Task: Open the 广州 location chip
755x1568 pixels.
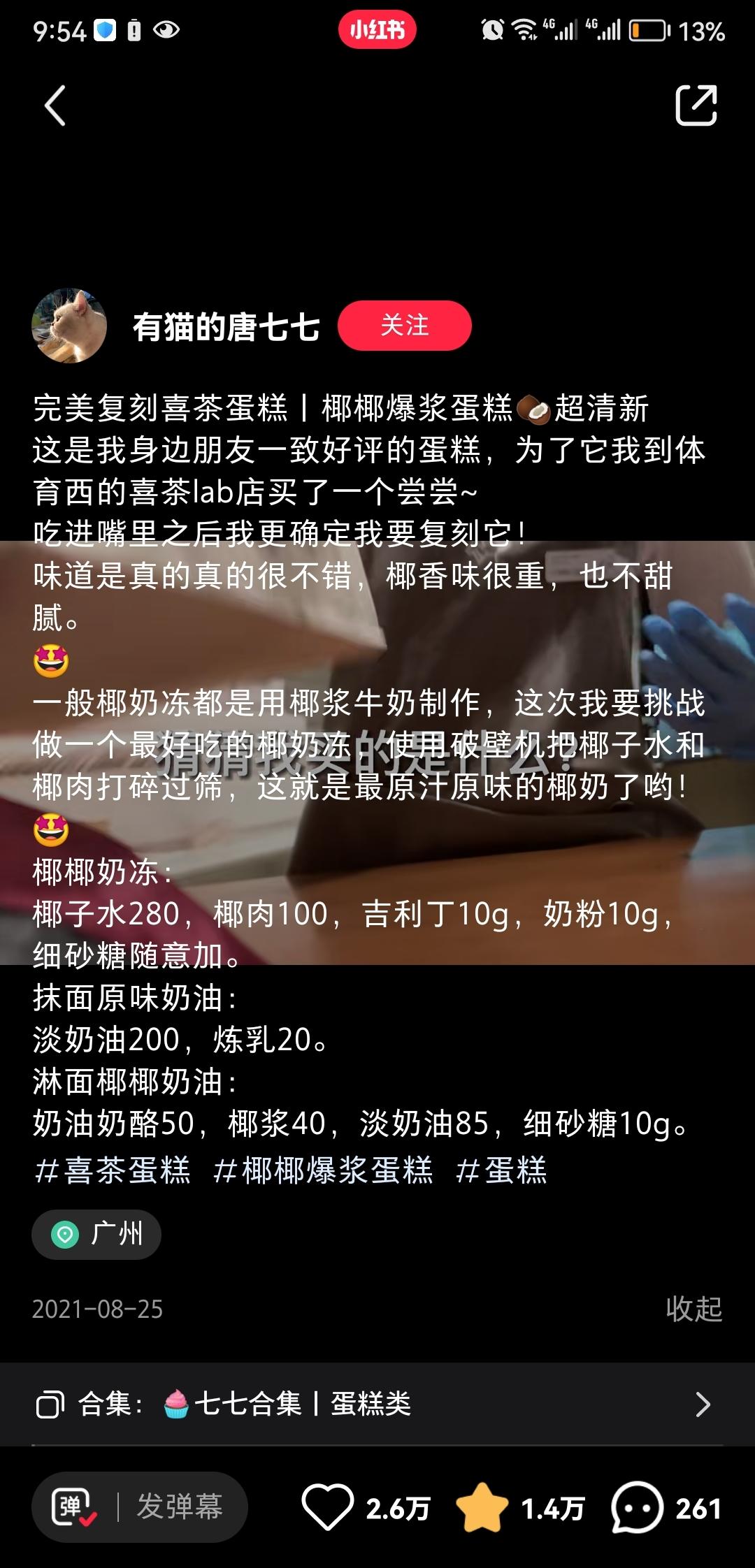Action: pos(96,1235)
